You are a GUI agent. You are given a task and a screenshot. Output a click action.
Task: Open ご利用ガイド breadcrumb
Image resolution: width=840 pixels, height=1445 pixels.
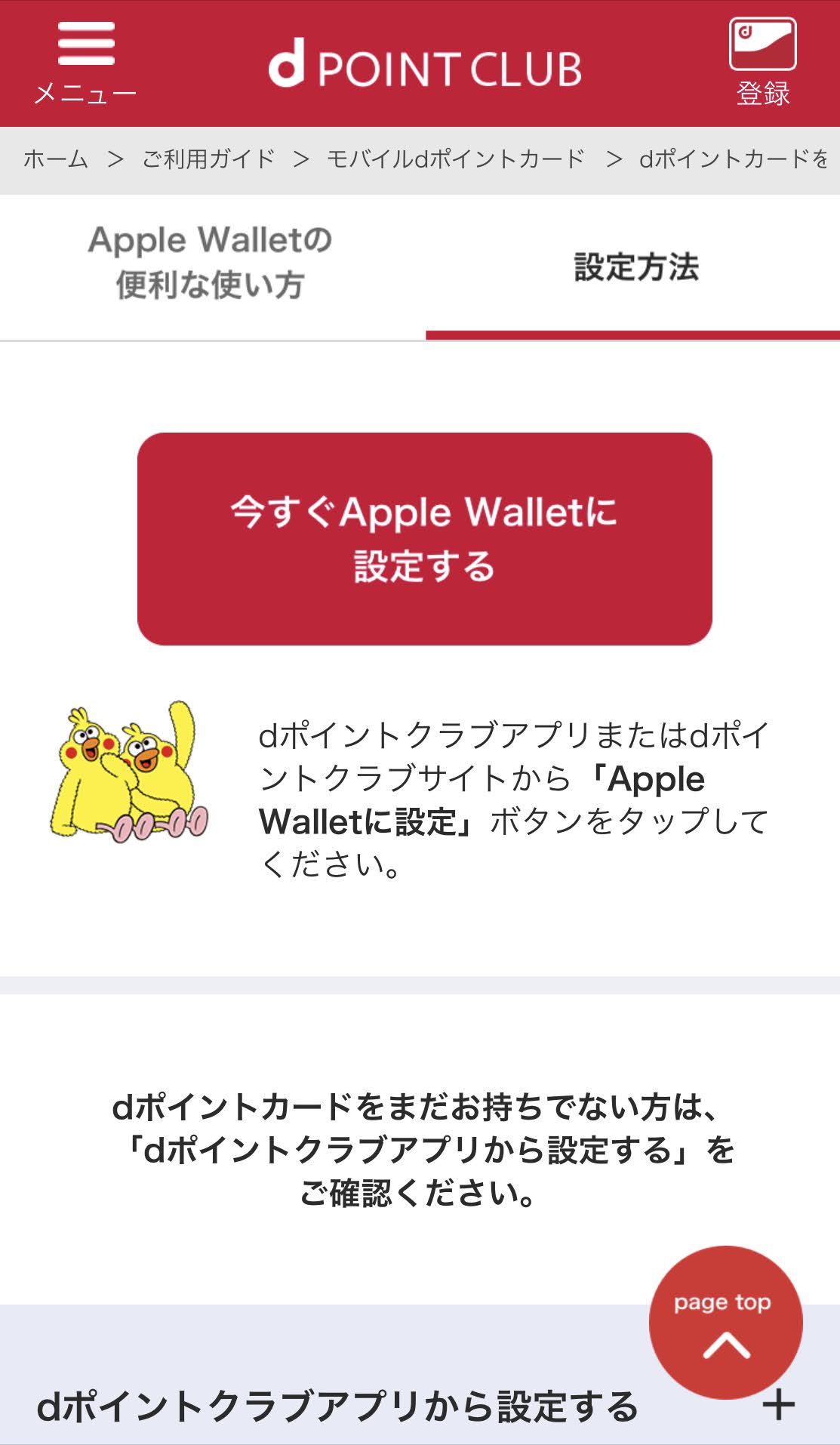pyautogui.click(x=208, y=159)
